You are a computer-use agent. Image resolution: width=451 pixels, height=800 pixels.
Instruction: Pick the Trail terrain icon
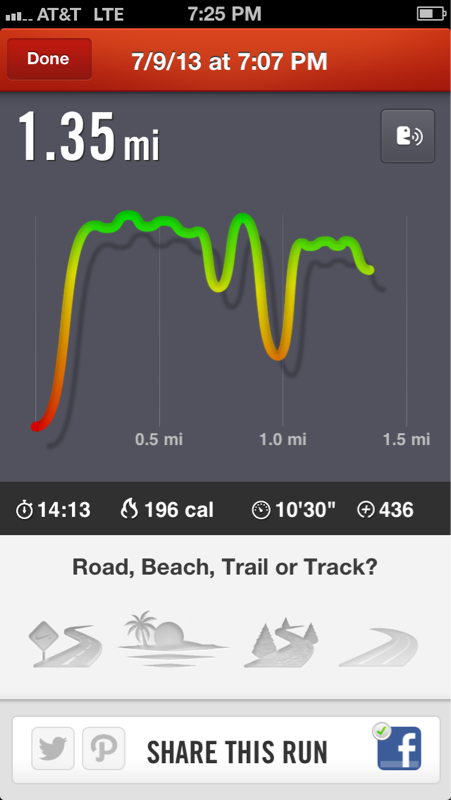click(281, 642)
